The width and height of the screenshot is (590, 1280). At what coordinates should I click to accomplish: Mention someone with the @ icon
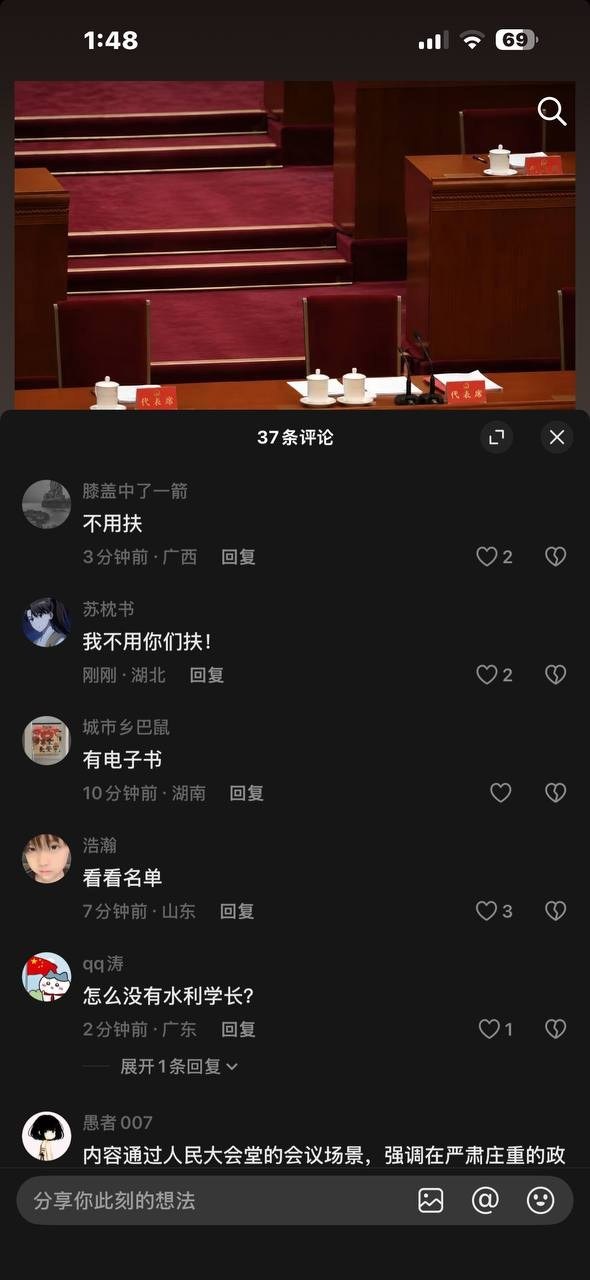coord(485,1201)
